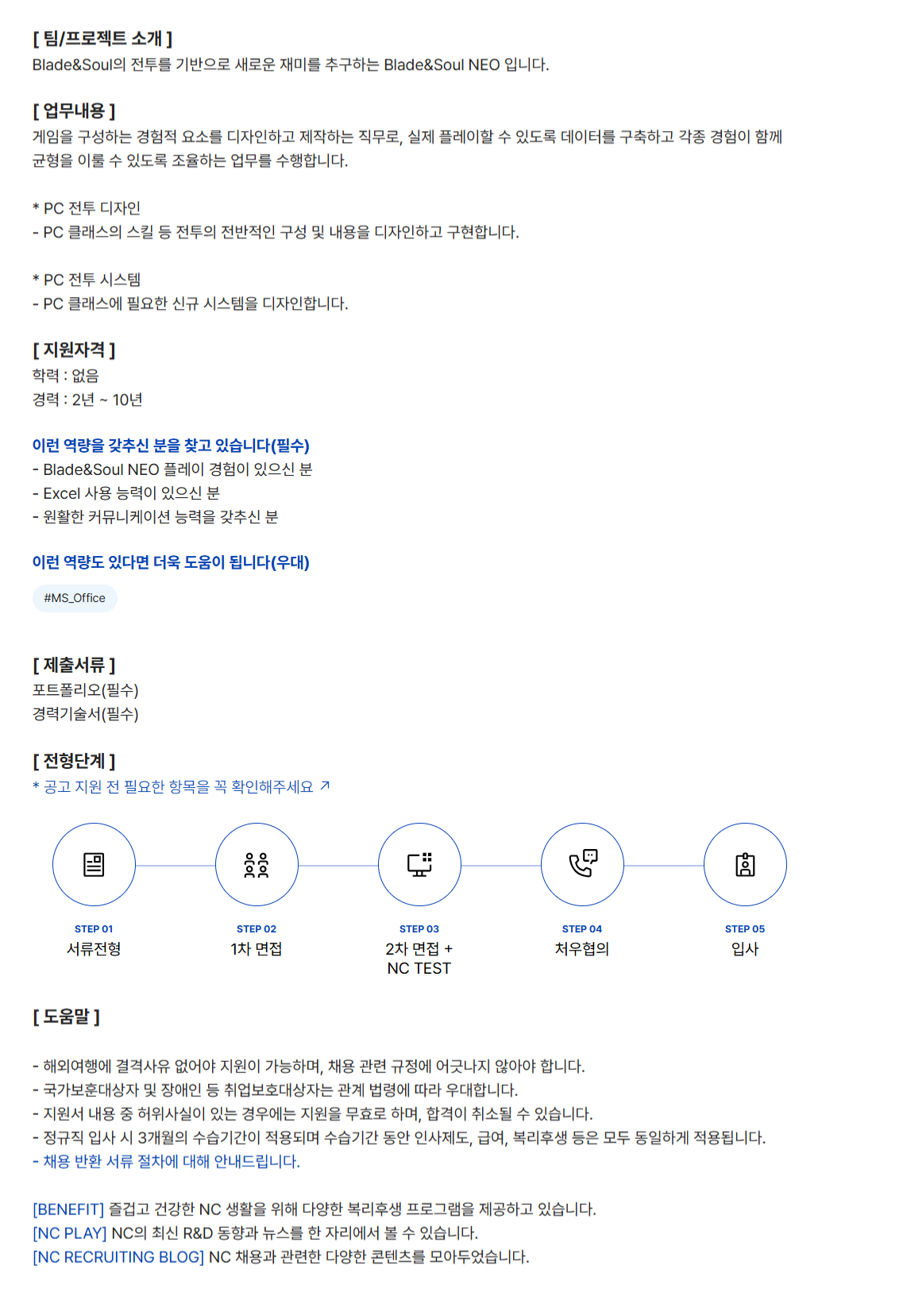Image resolution: width=903 pixels, height=1316 pixels.
Task: Open the BENEFIT link
Action: click(x=68, y=1209)
